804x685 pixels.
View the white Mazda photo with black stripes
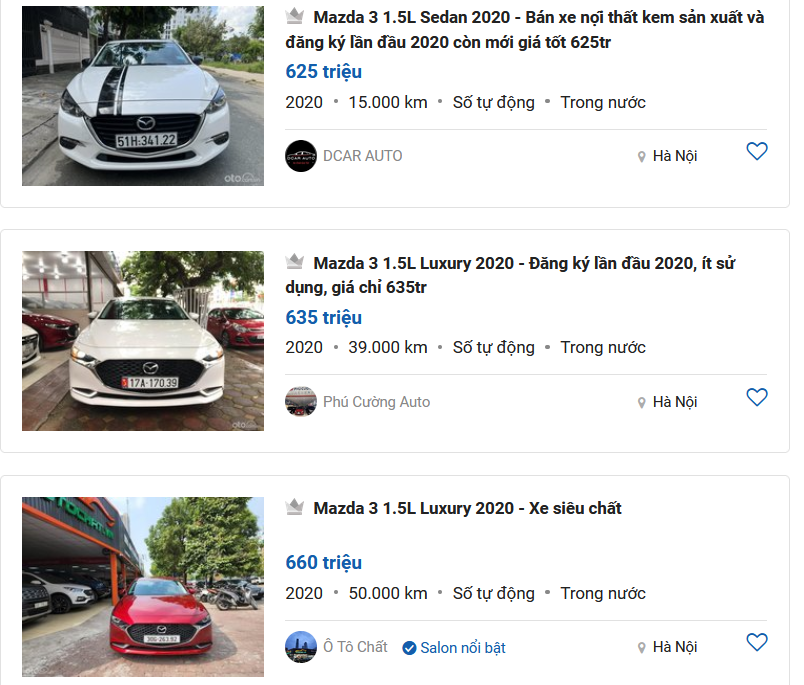pos(143,95)
